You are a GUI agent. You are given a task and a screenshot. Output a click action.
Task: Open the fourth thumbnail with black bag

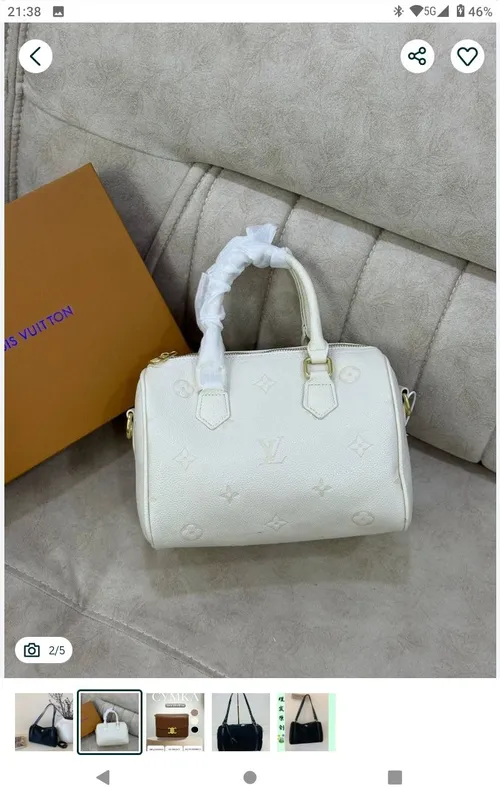(x=241, y=721)
